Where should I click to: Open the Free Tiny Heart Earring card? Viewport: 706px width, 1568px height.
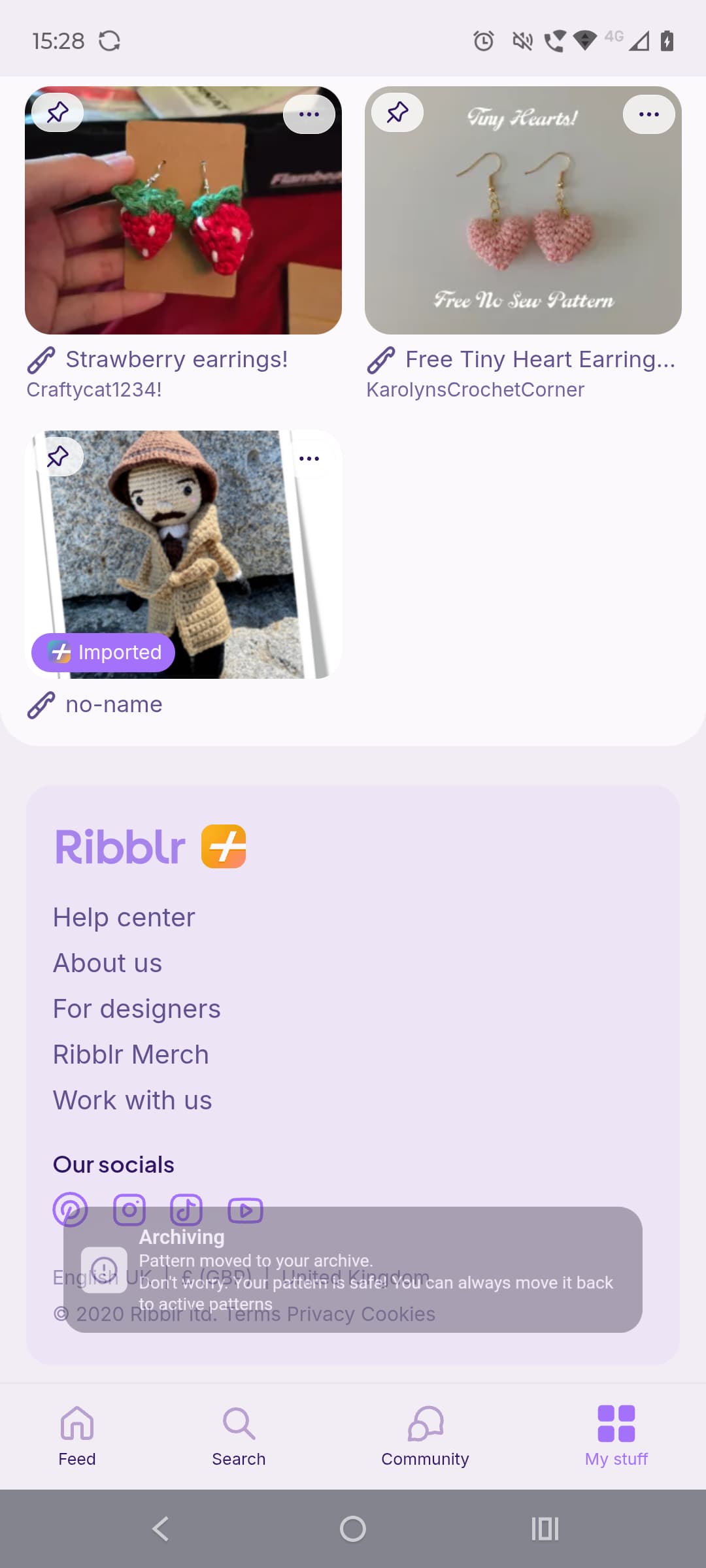523,210
